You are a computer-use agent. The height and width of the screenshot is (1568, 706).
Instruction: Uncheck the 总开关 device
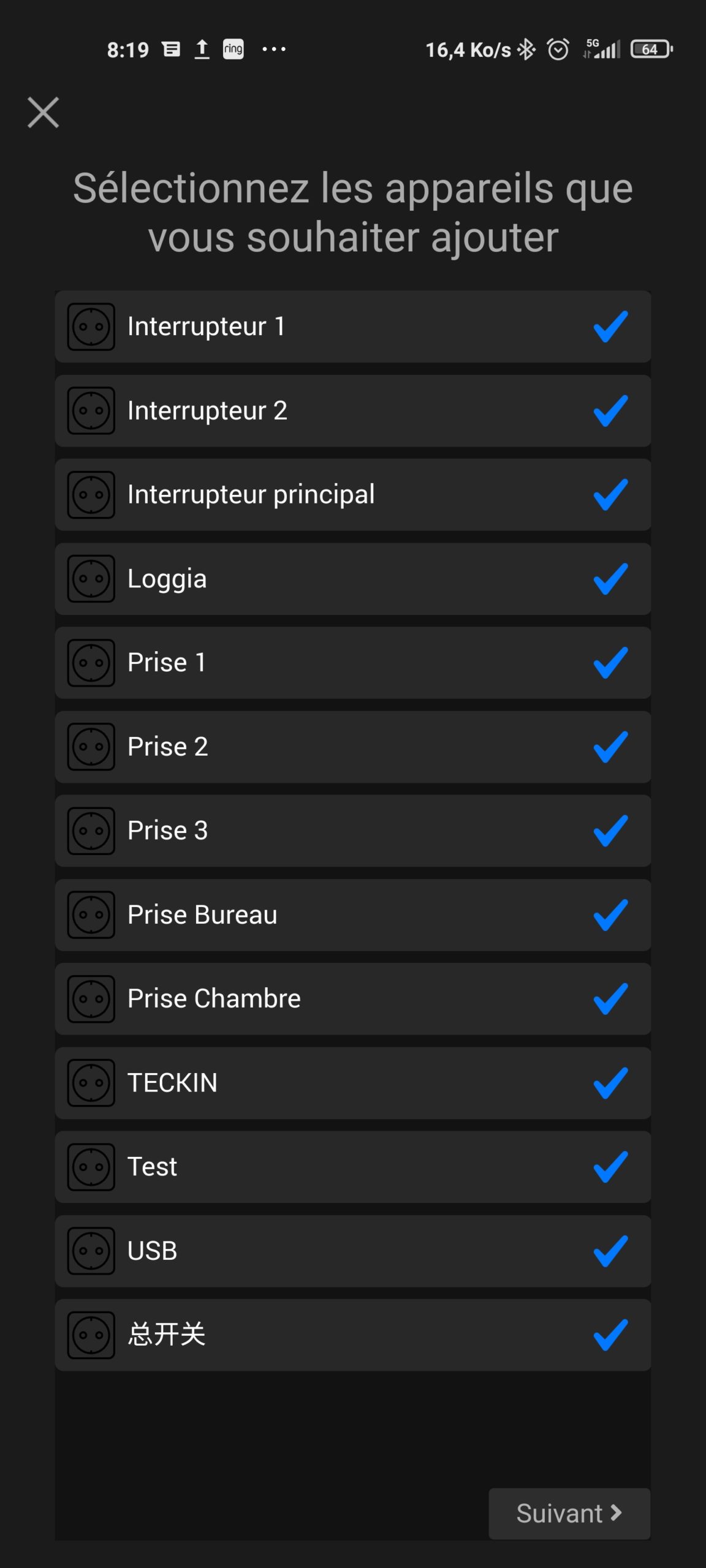point(353,1335)
